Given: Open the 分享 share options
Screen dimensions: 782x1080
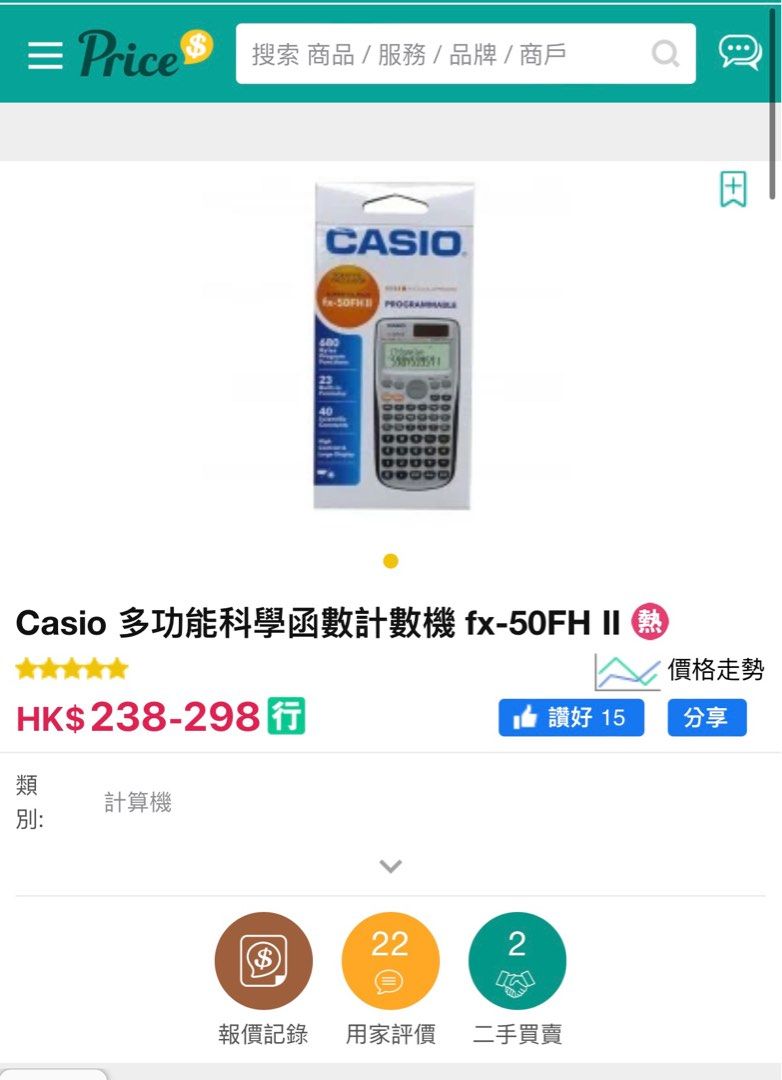Looking at the screenshot, I should (x=707, y=717).
